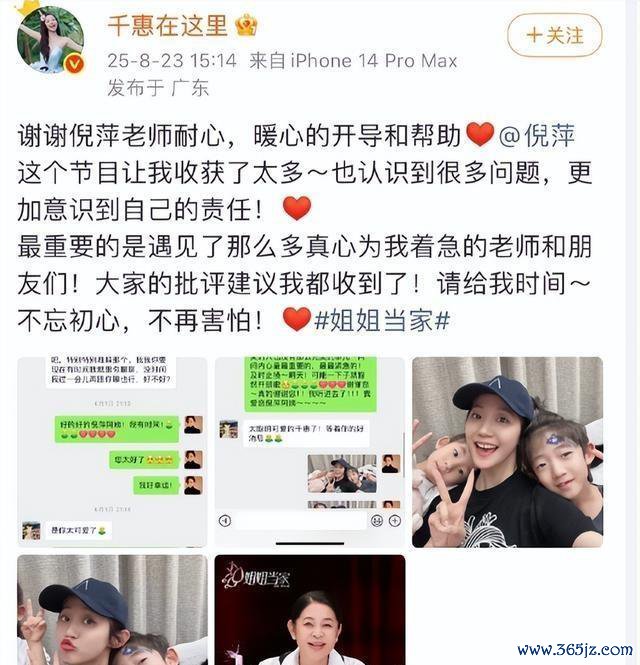
Task: Open 千惠在这里's profile avatar
Action: (50, 38)
